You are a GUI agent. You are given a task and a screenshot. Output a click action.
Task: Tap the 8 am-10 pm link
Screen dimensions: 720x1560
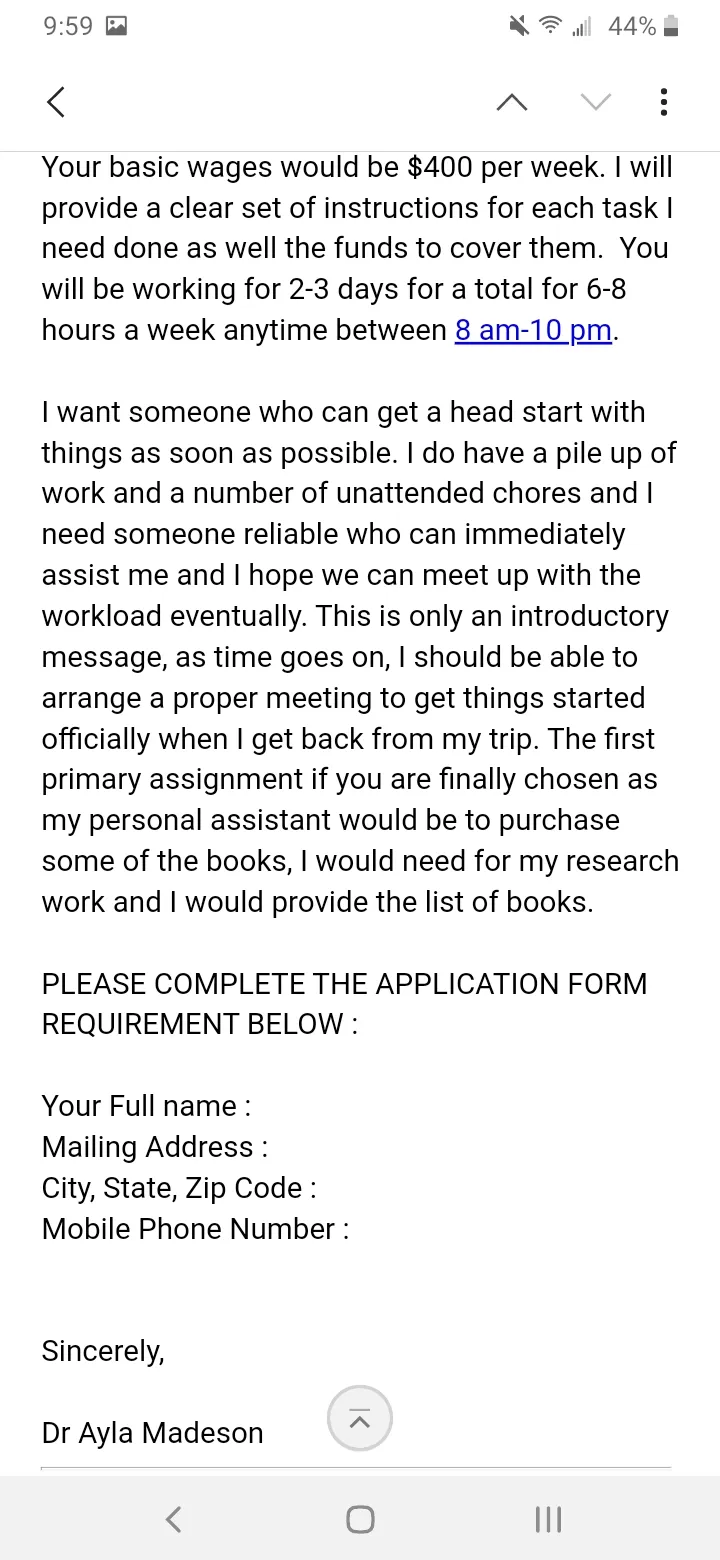pos(533,330)
